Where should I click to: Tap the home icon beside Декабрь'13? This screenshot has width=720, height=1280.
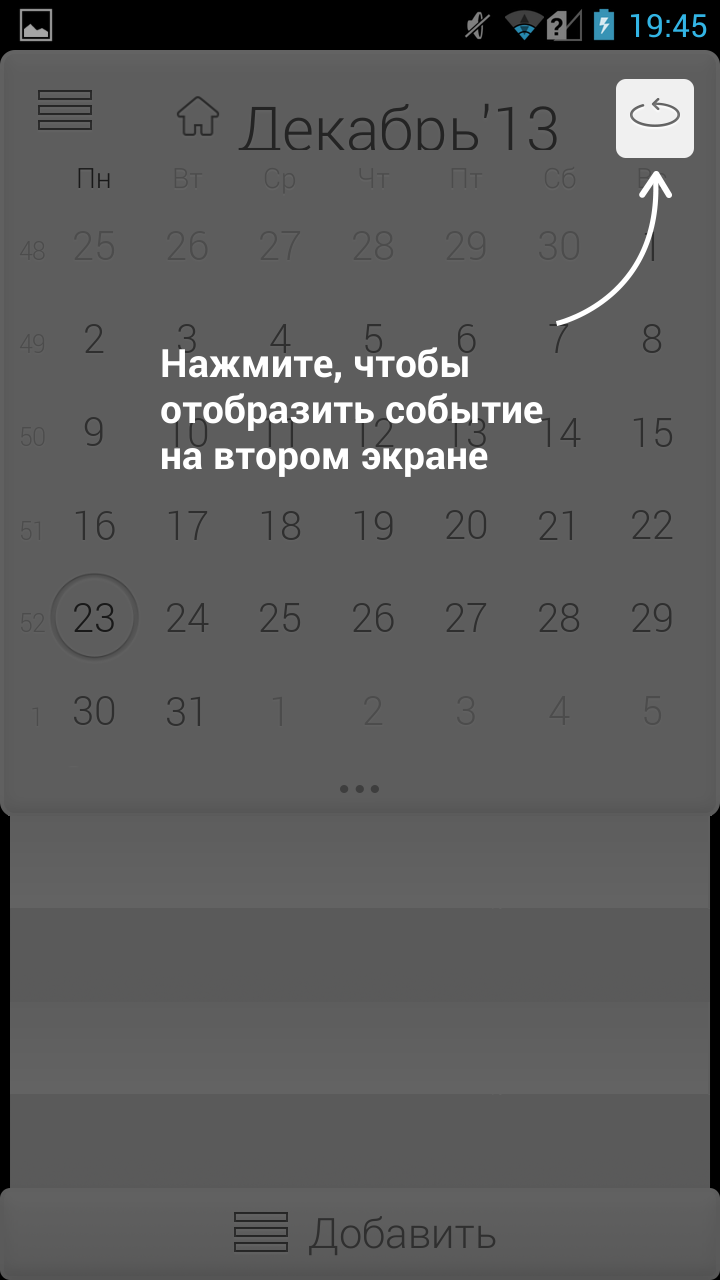(x=198, y=116)
